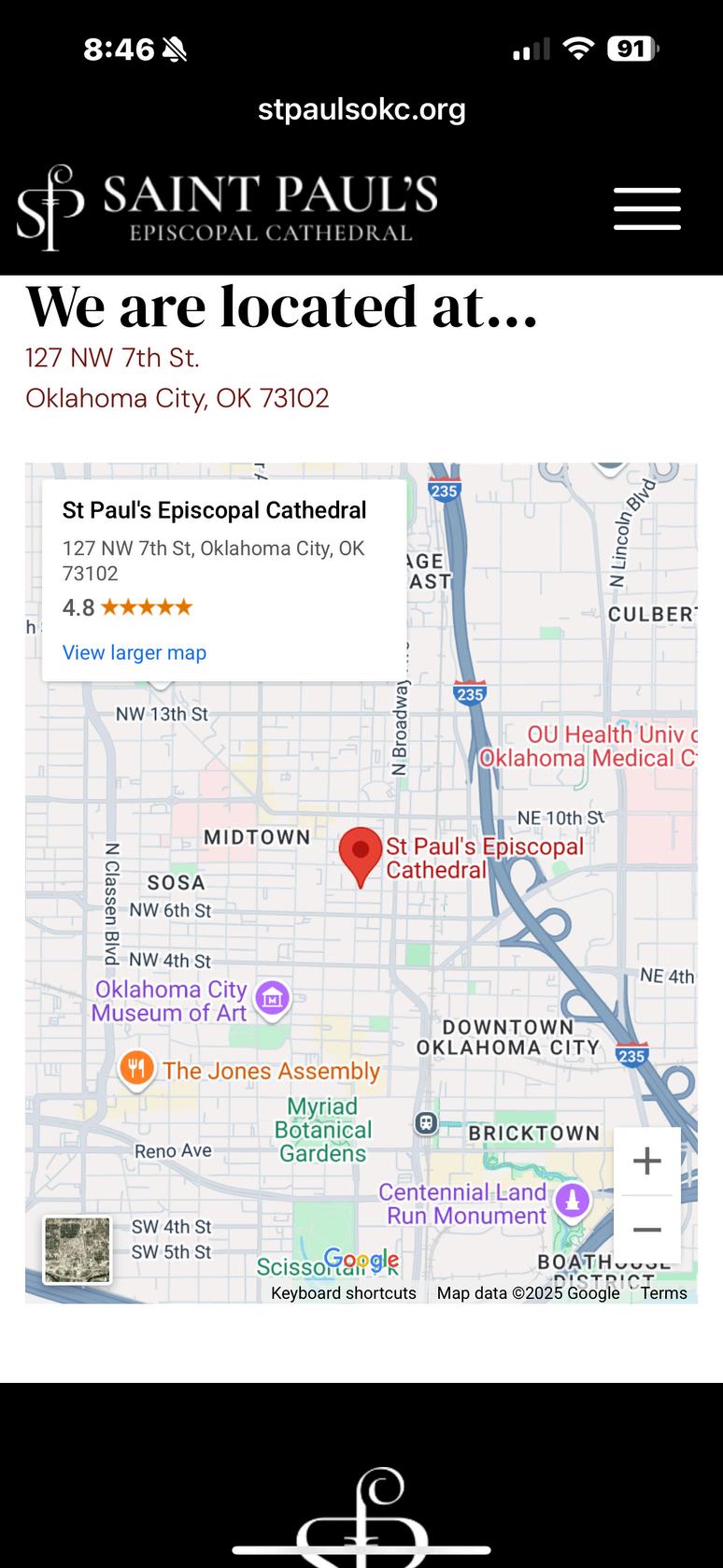Tap The Jones Assembly restaurant marker
This screenshot has width=723, height=1568.
click(x=136, y=1069)
